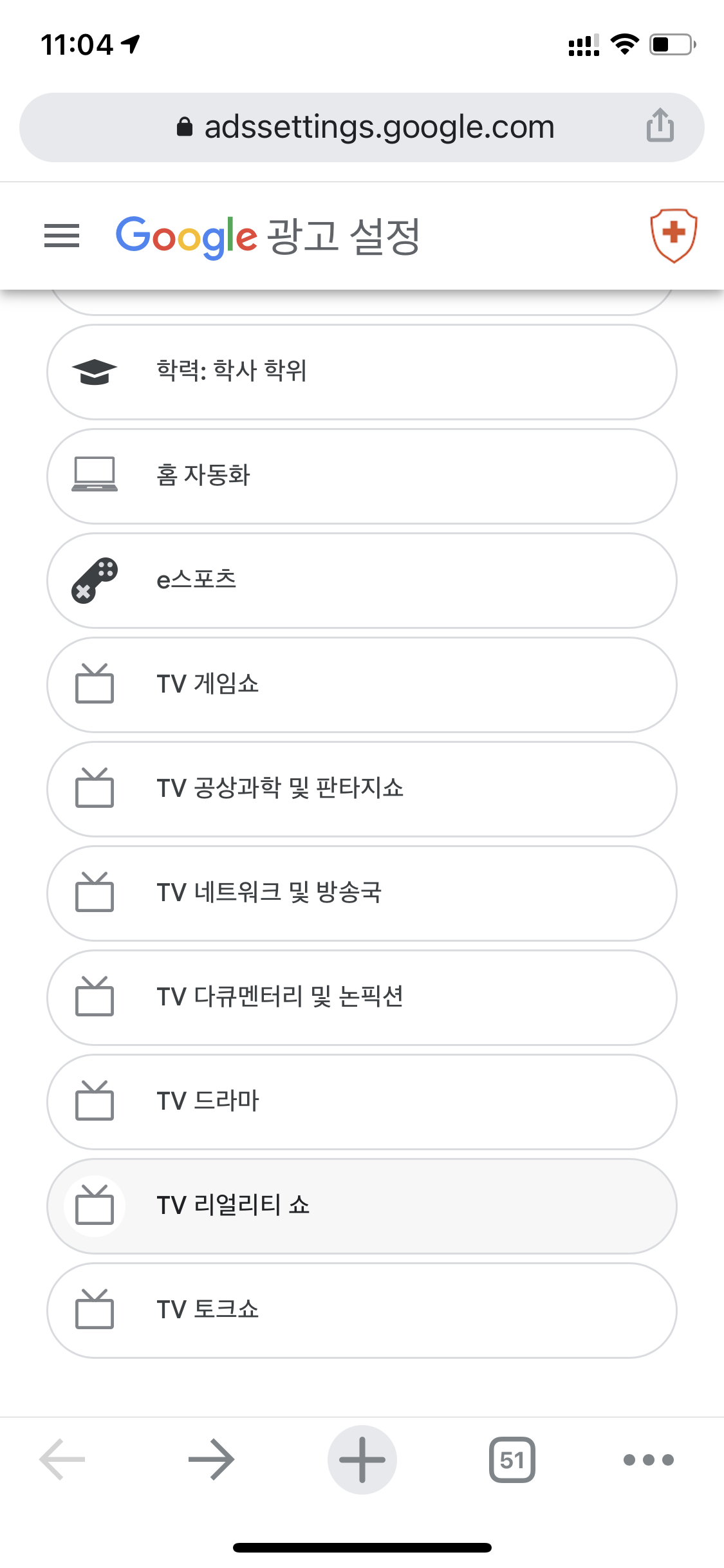Open the TV 리얼리티 쇼 row

coord(362,1206)
